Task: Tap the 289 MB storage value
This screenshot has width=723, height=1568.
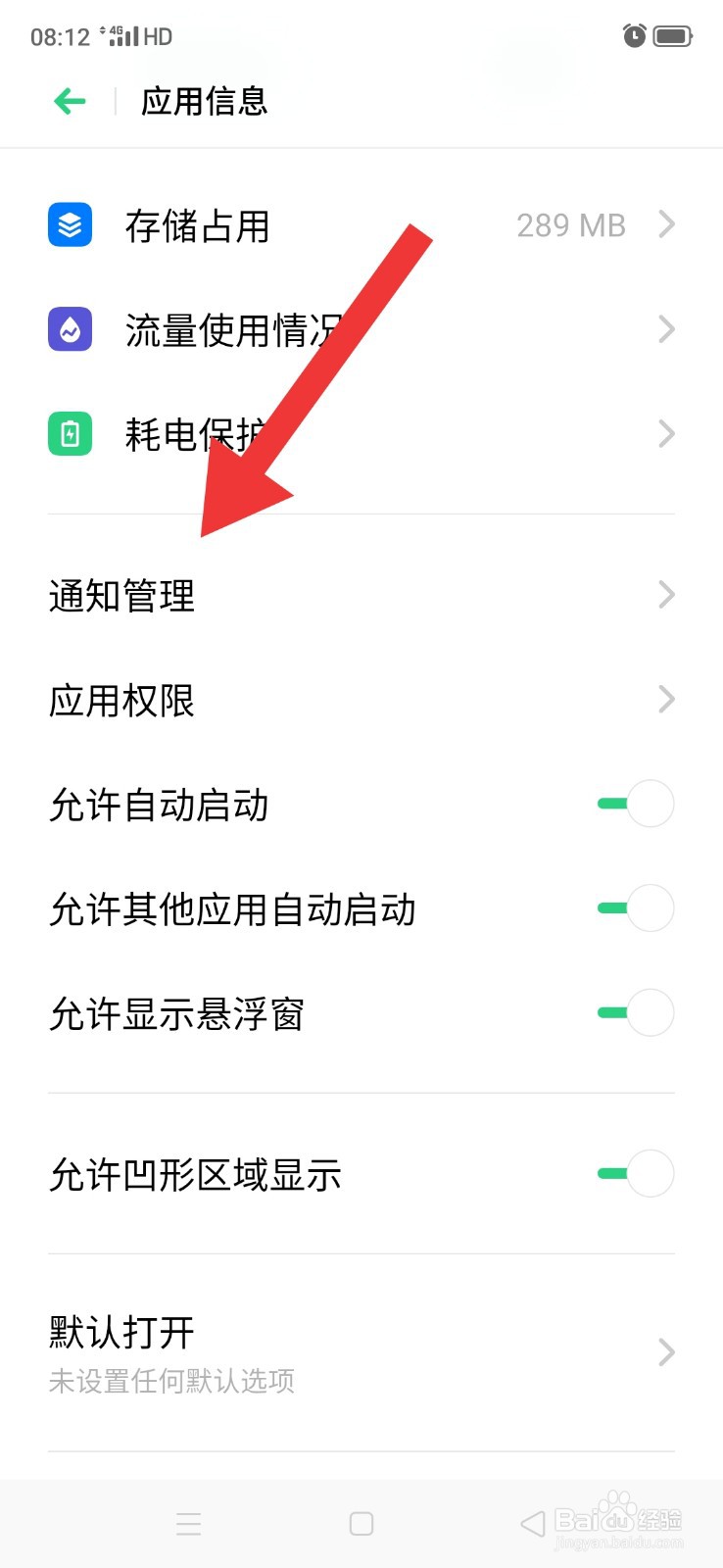Action: click(x=571, y=225)
